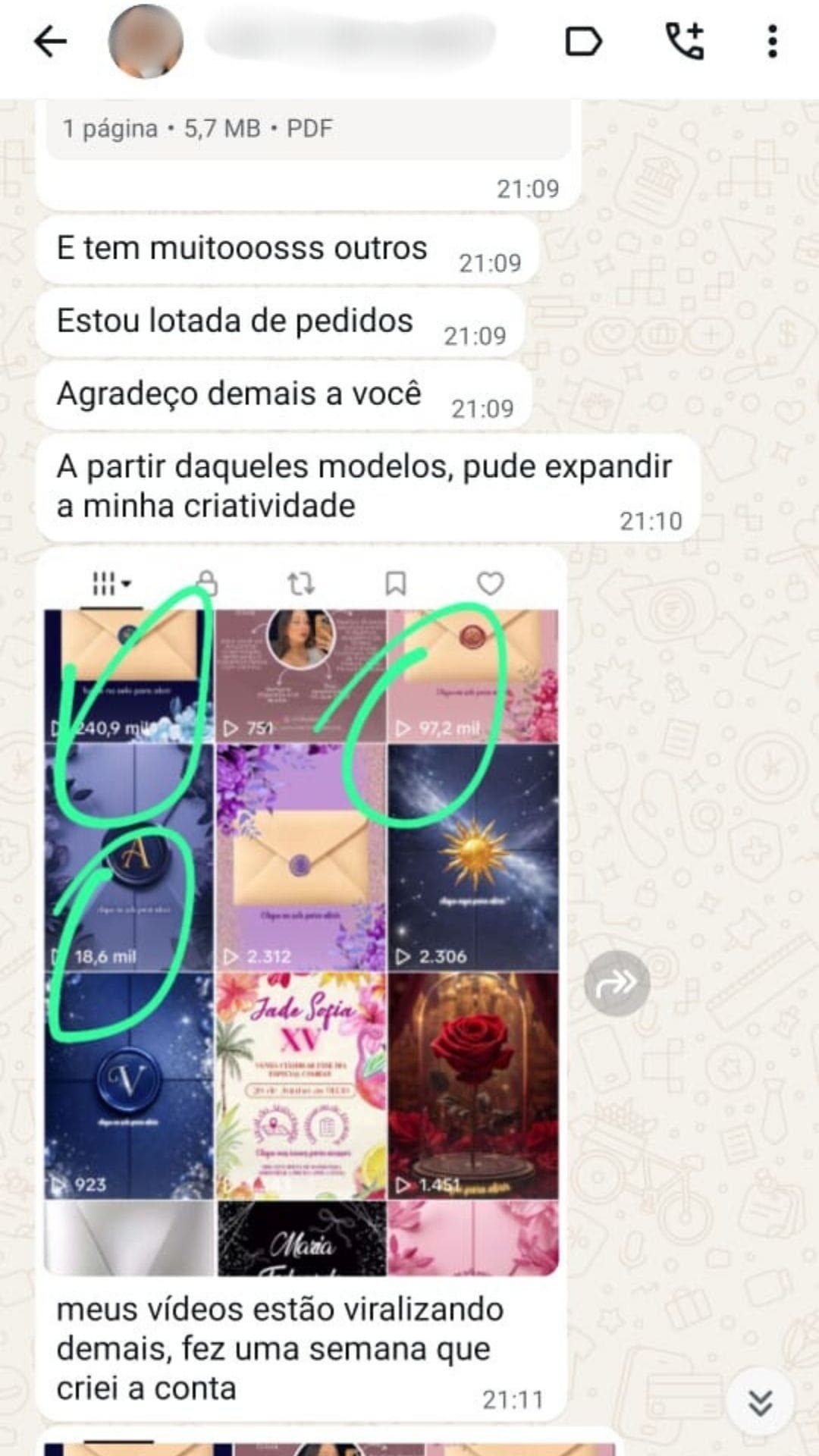
Task: Start a call with this contact
Action: 684,42
